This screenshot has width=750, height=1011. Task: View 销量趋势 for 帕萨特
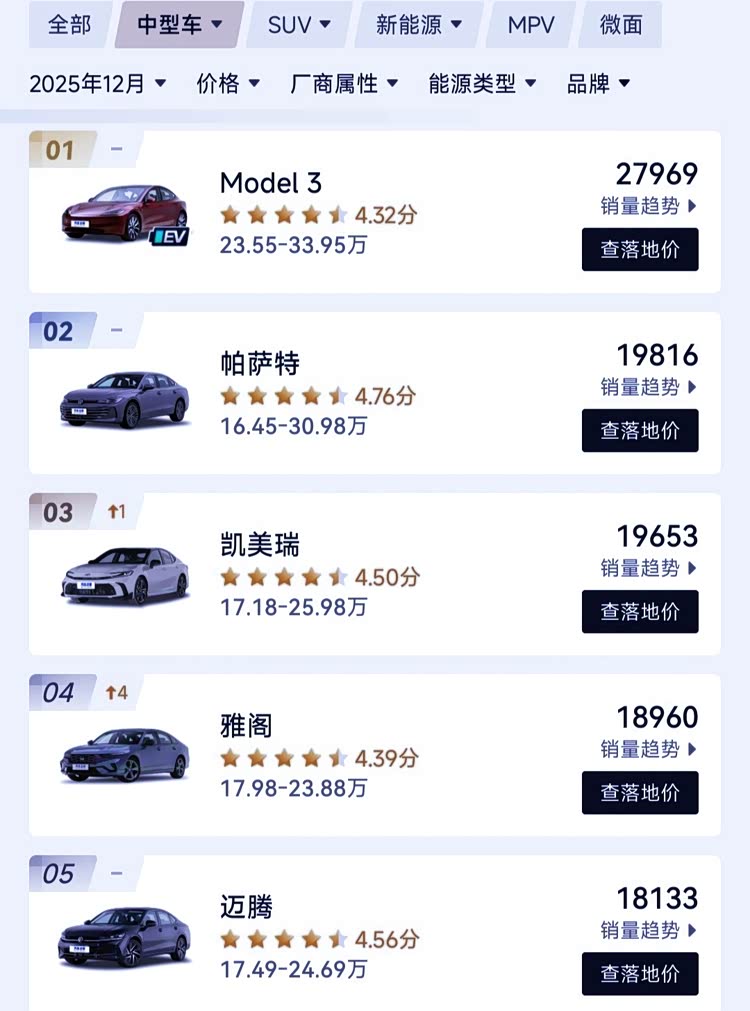click(x=648, y=387)
